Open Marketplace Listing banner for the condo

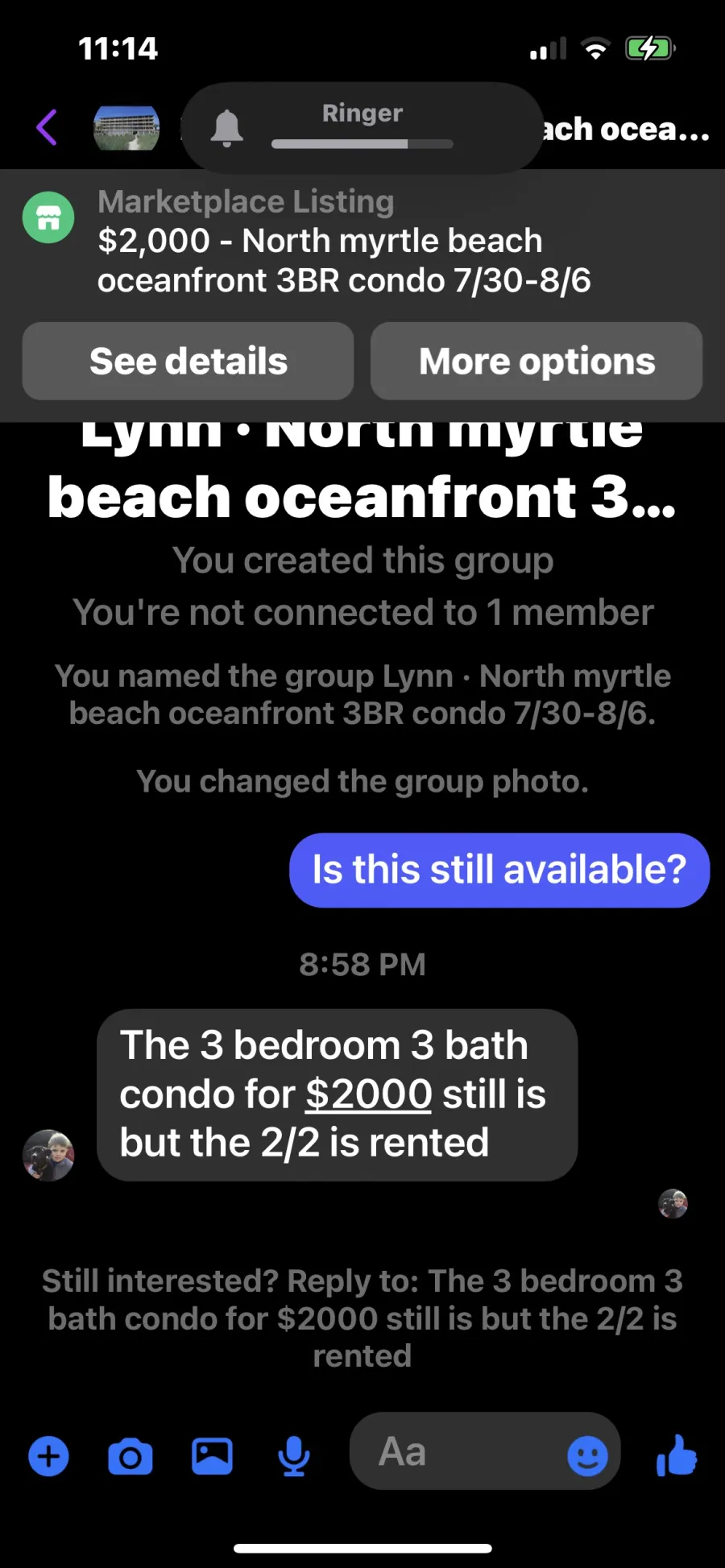tap(344, 241)
